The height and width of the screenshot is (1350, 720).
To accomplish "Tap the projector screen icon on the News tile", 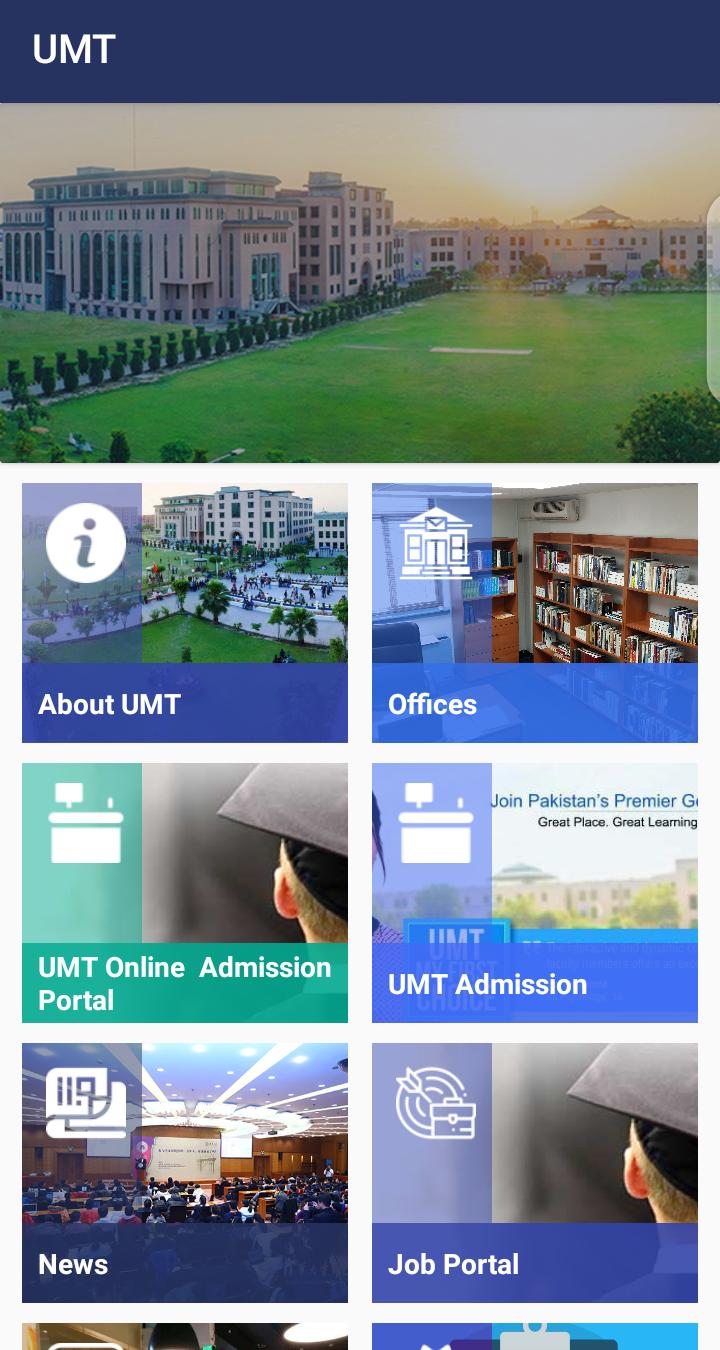I will point(86,1102).
